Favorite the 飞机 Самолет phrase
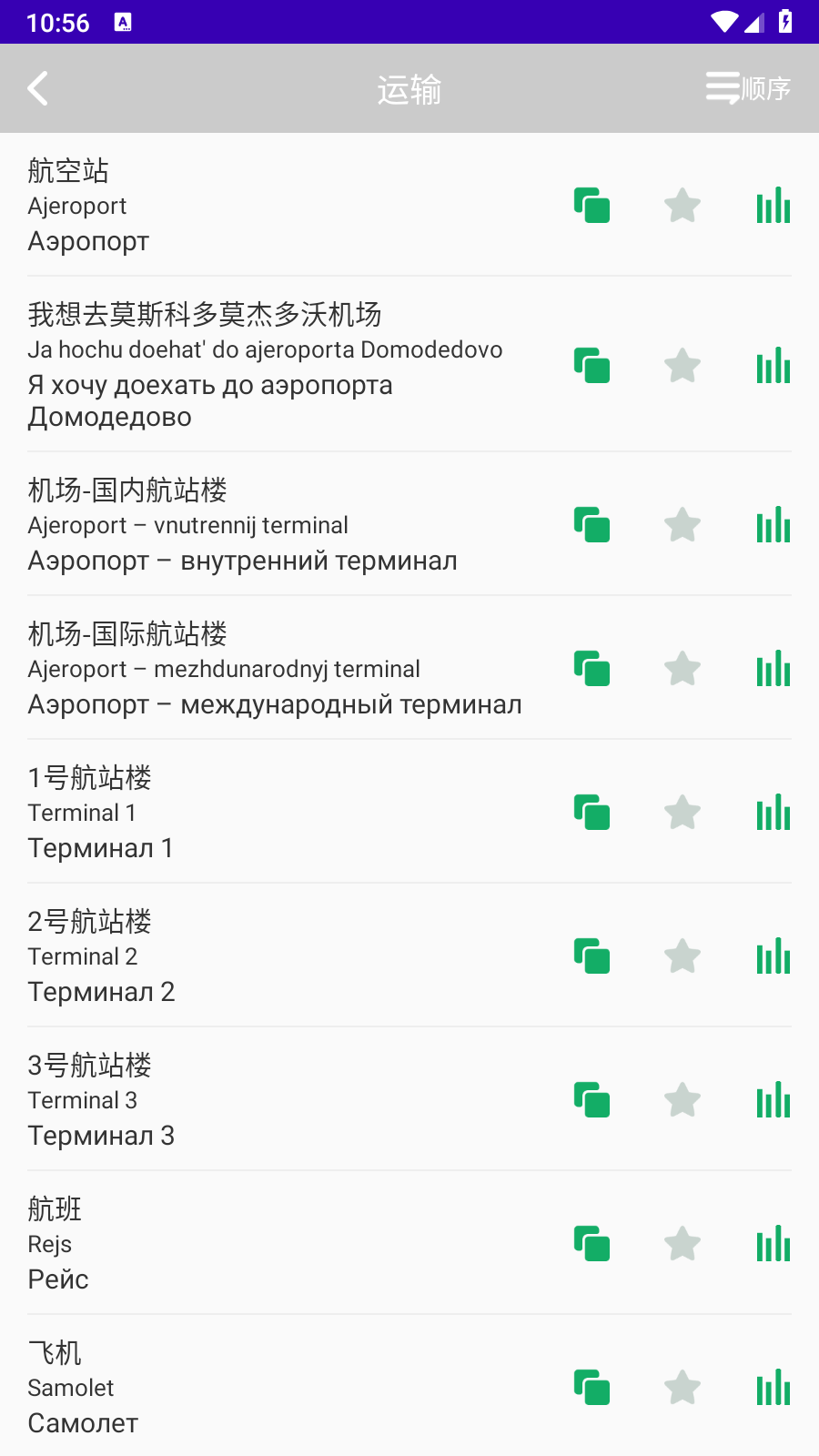 click(682, 1388)
